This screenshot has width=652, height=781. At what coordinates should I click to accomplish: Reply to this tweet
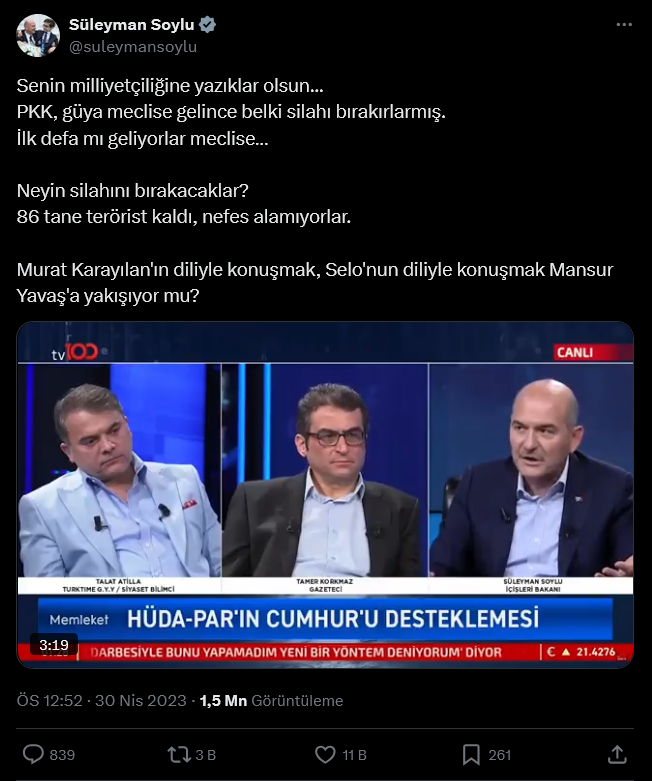(x=33, y=754)
